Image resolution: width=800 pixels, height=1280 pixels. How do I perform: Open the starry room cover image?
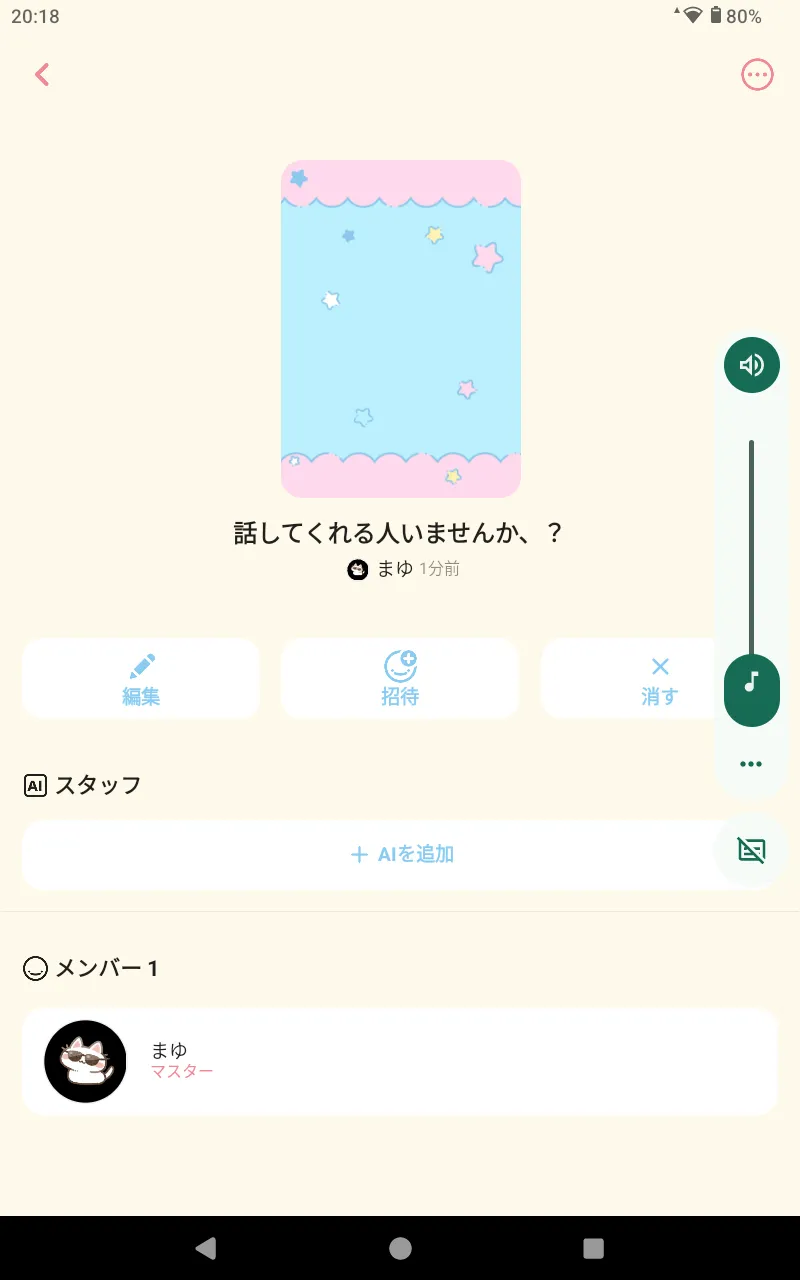[x=400, y=329]
